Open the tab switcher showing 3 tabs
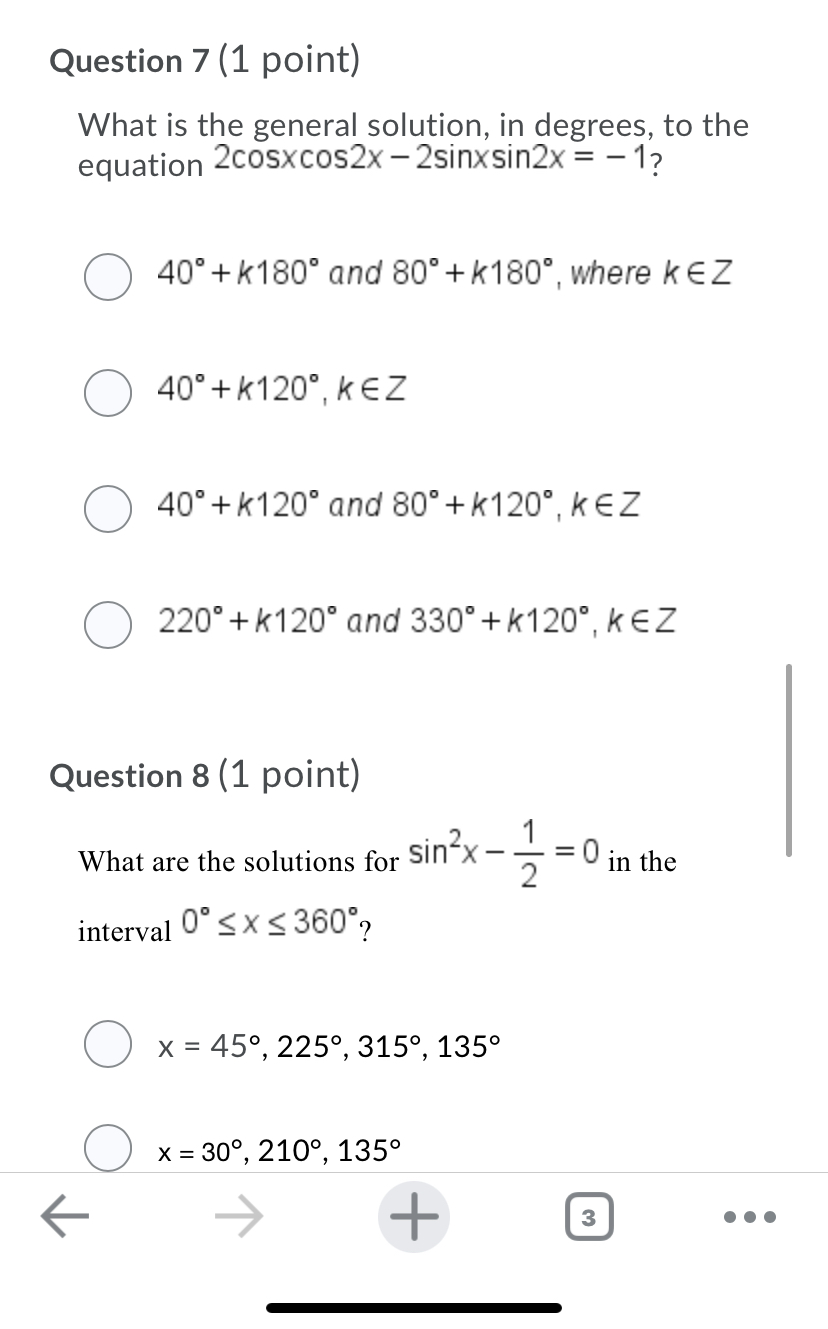Image resolution: width=828 pixels, height=1329 pixels. pos(588,1216)
